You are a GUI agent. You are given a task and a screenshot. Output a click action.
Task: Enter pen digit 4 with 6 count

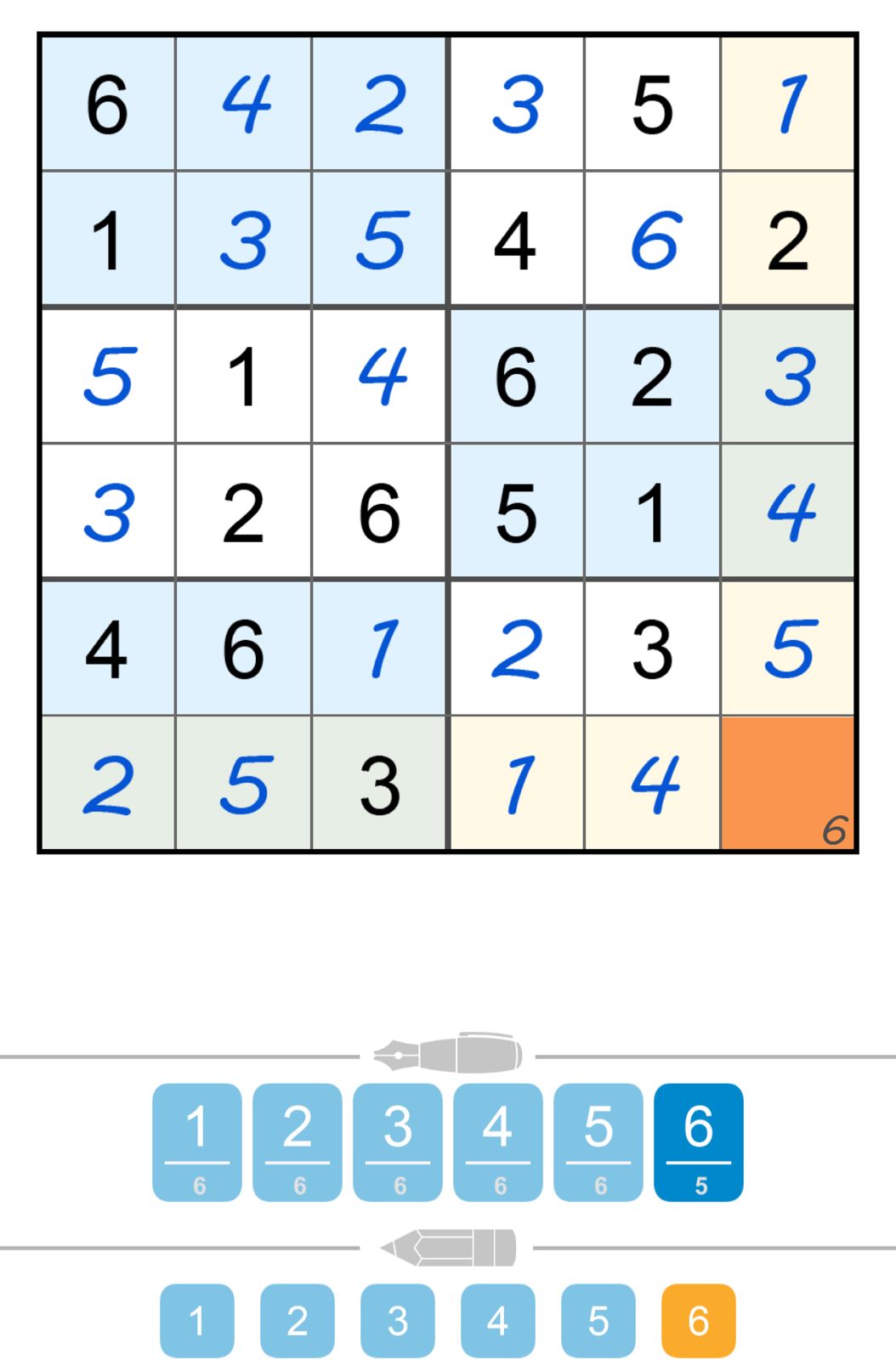(x=498, y=1142)
